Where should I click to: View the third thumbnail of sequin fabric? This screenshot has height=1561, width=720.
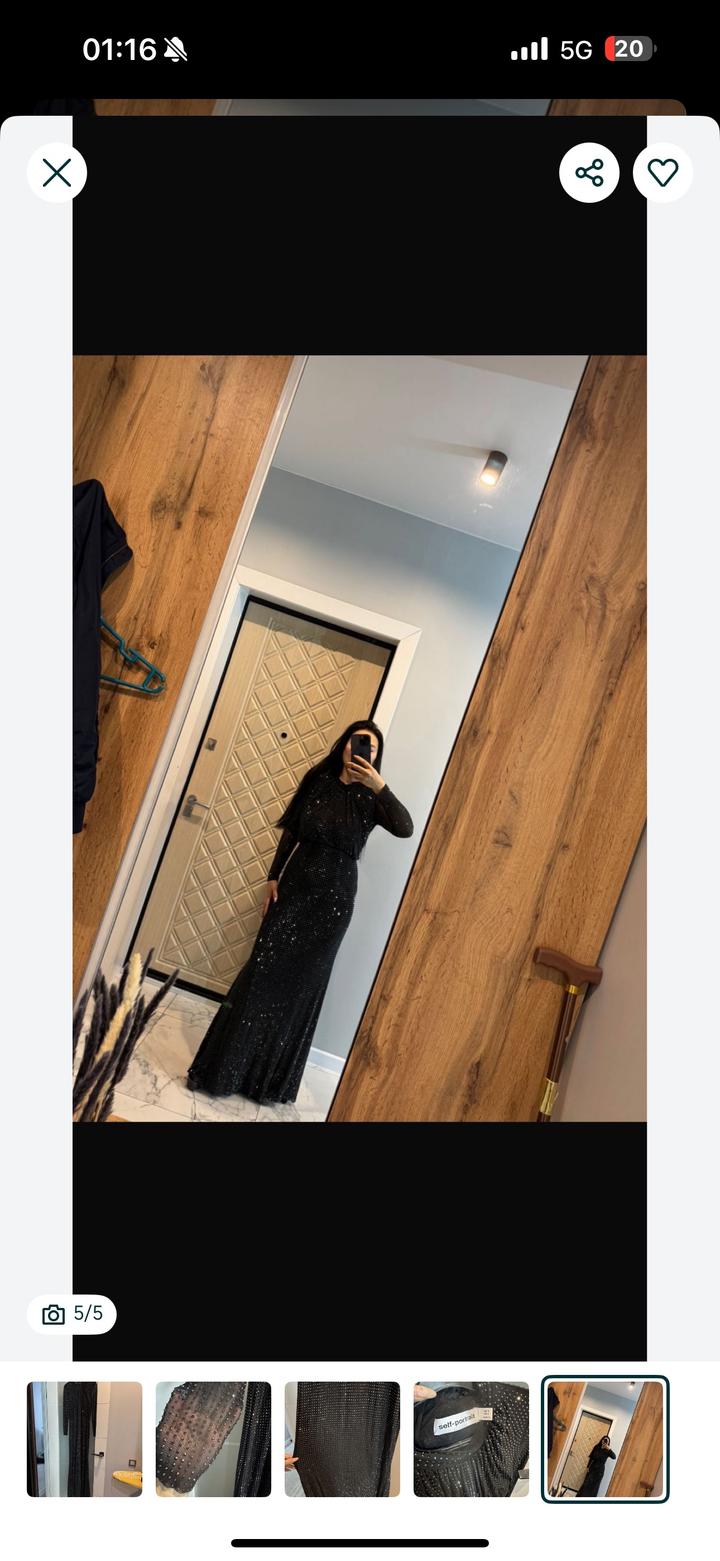coord(342,1439)
